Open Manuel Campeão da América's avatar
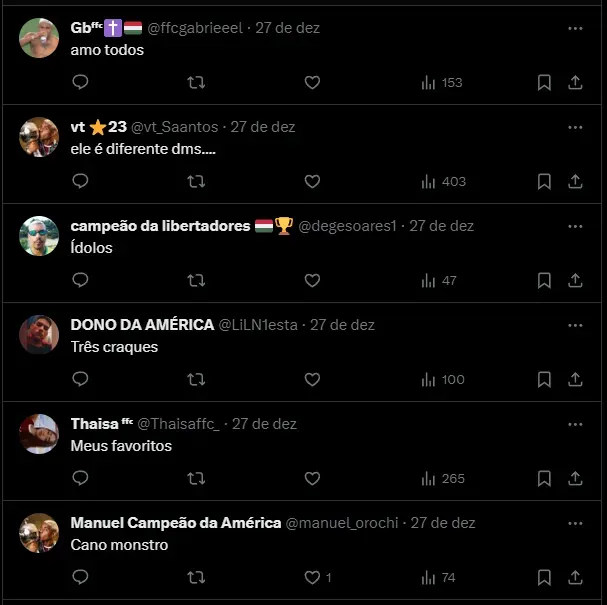The width and height of the screenshot is (607, 605). click(x=39, y=533)
